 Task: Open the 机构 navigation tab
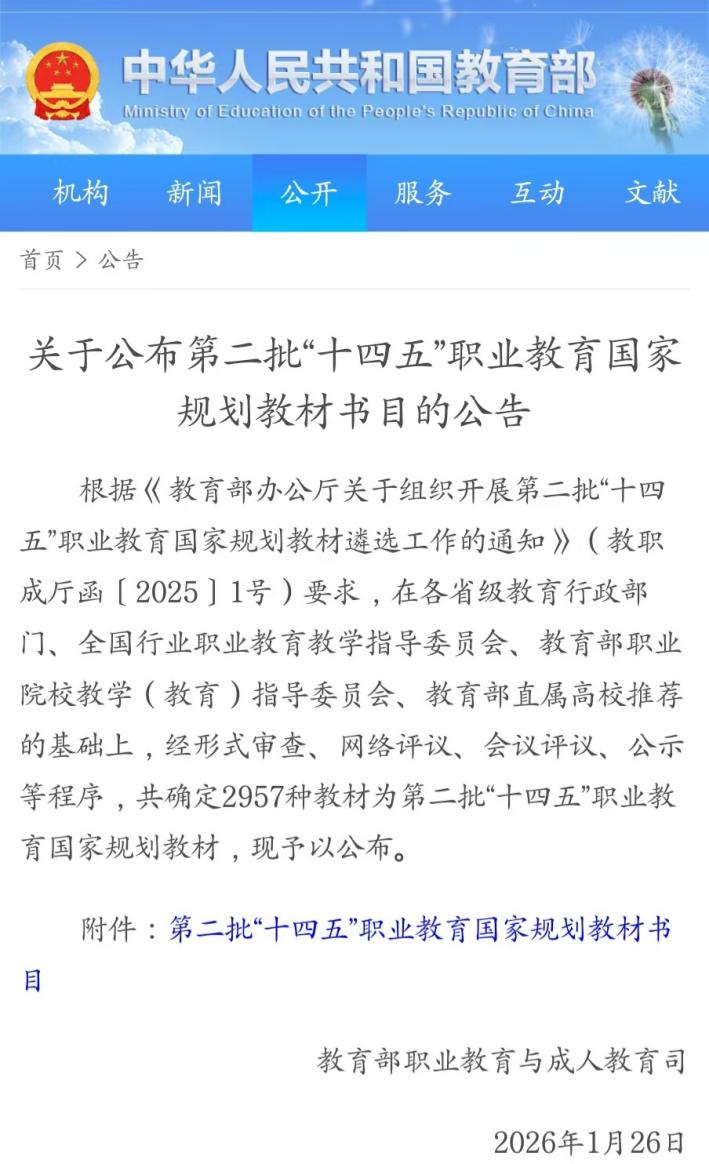(x=80, y=193)
